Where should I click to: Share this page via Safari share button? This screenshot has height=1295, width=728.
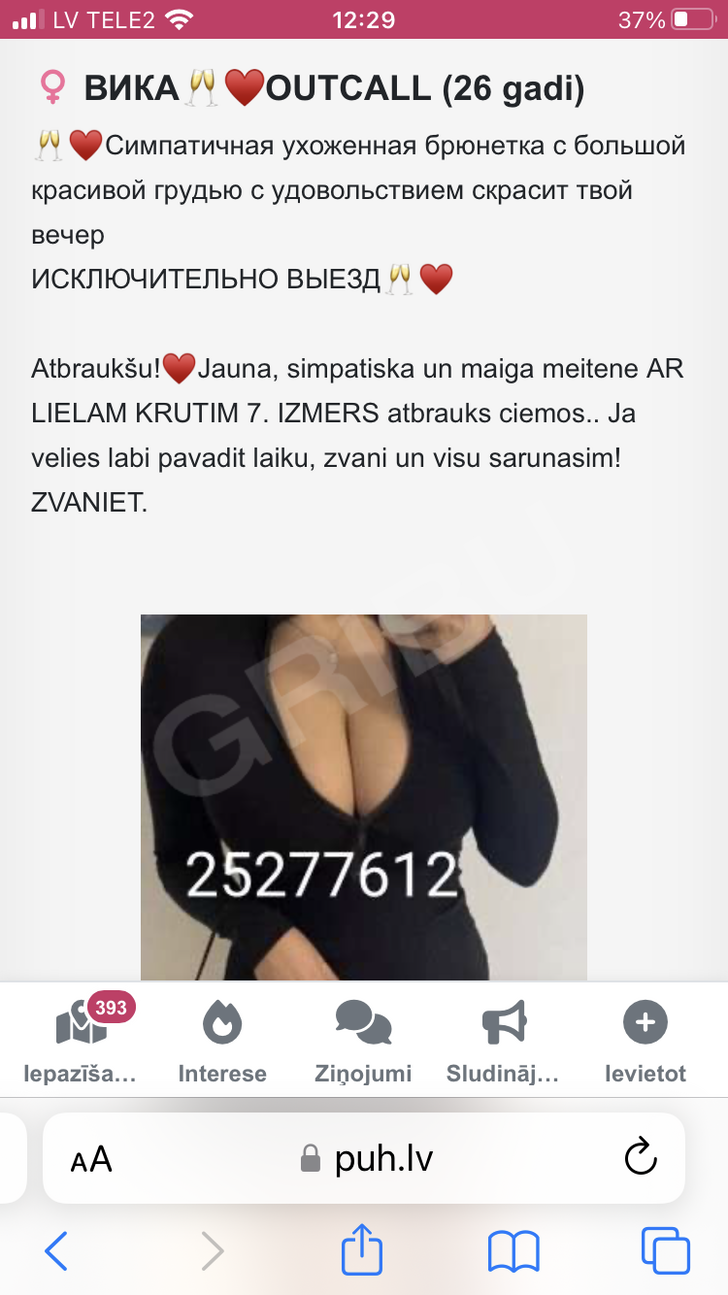click(x=362, y=1249)
